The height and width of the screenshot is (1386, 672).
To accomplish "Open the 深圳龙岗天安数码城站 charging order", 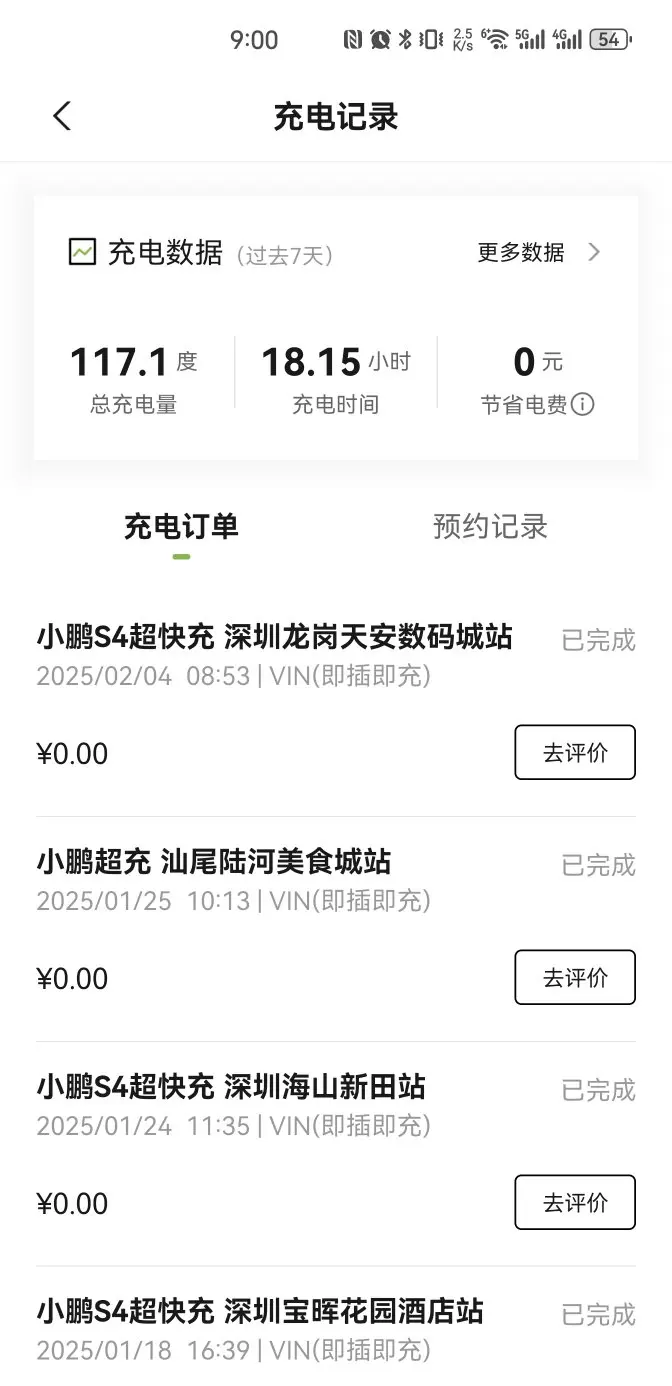I will pos(336,704).
